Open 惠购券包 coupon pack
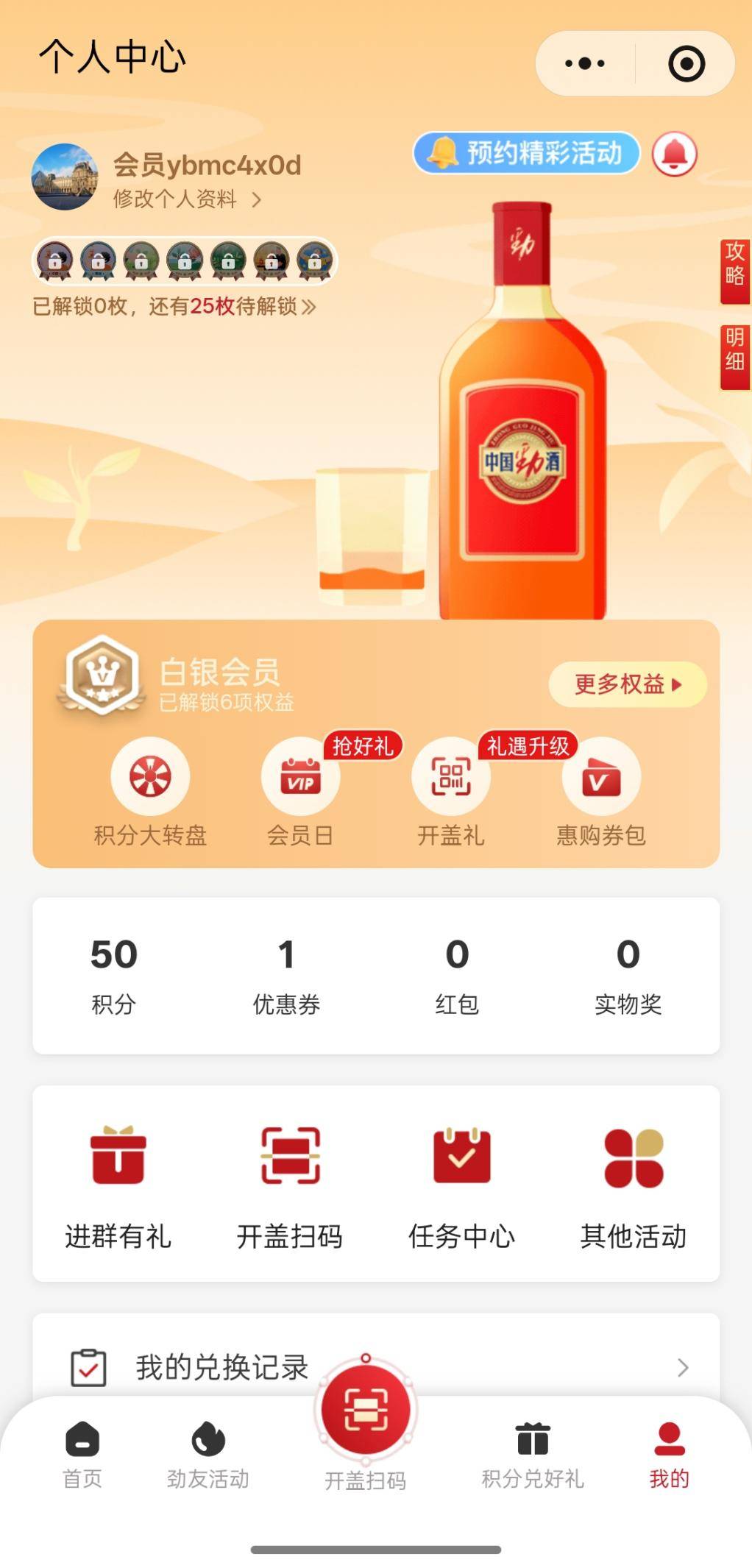 click(x=601, y=792)
